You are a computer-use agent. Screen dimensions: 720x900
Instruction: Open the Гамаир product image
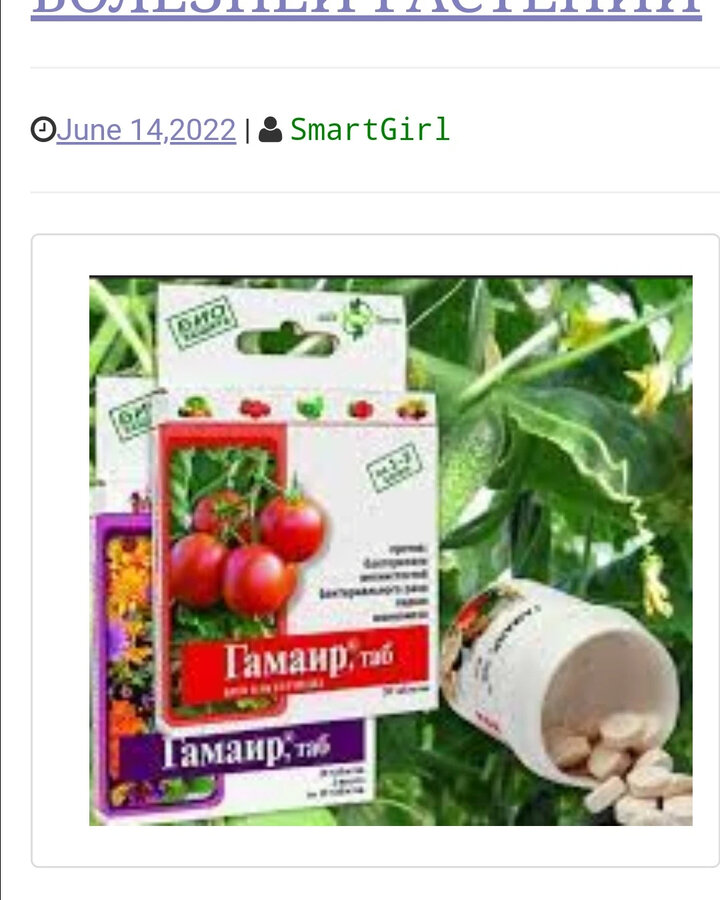click(390, 550)
